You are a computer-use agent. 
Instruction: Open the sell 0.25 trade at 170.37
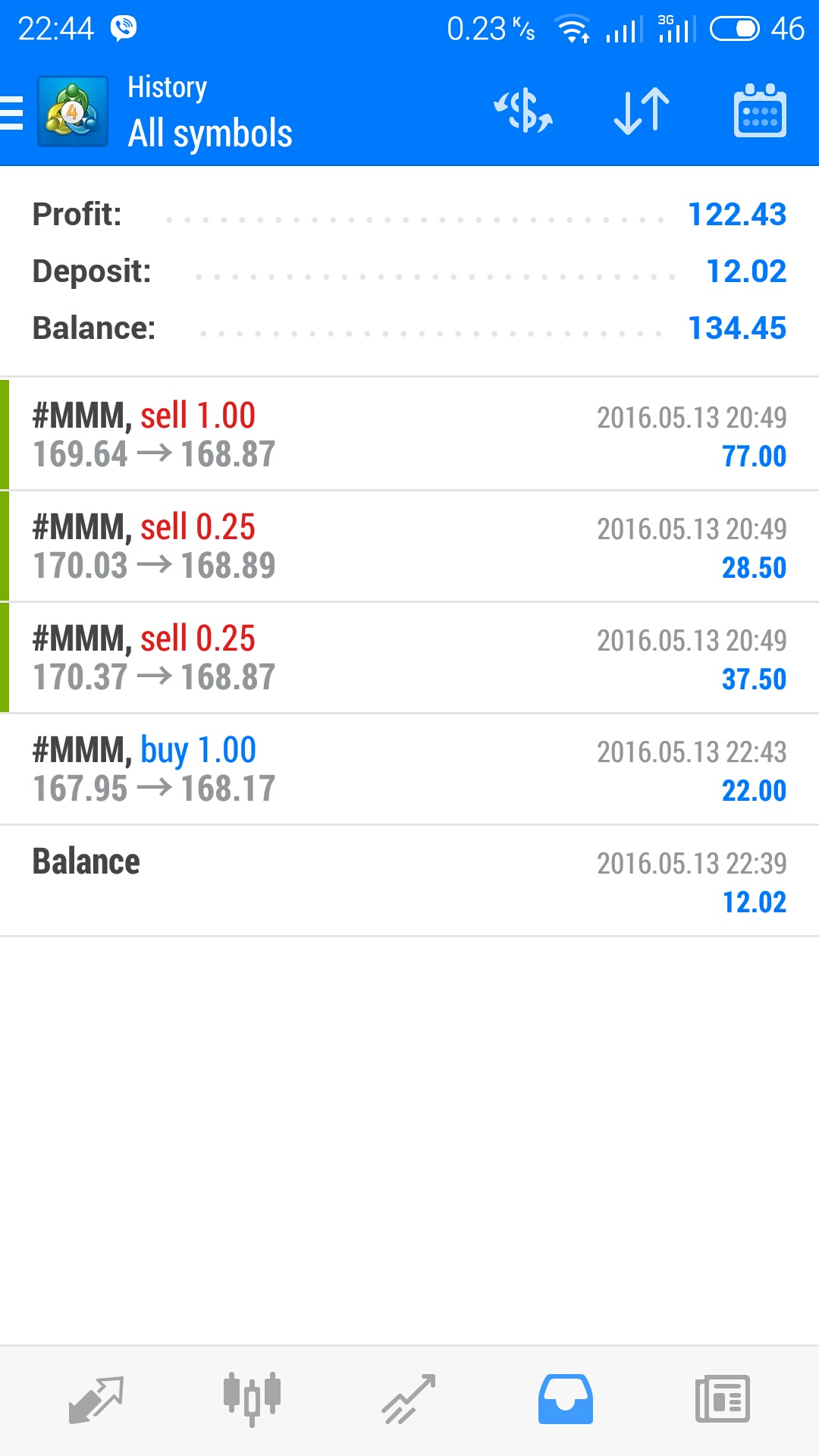pyautogui.click(x=409, y=657)
